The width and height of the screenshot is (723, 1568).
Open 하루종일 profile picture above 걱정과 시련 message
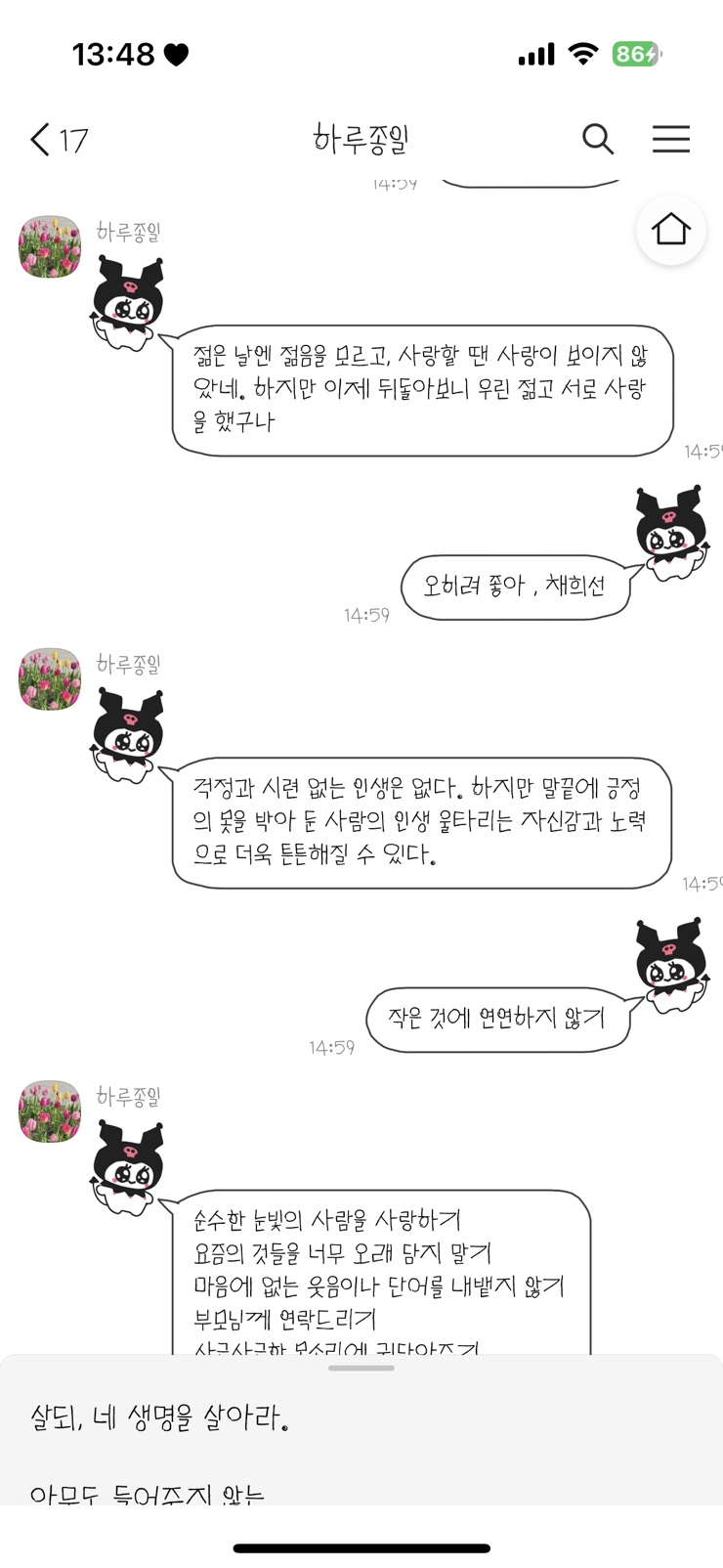(50, 678)
